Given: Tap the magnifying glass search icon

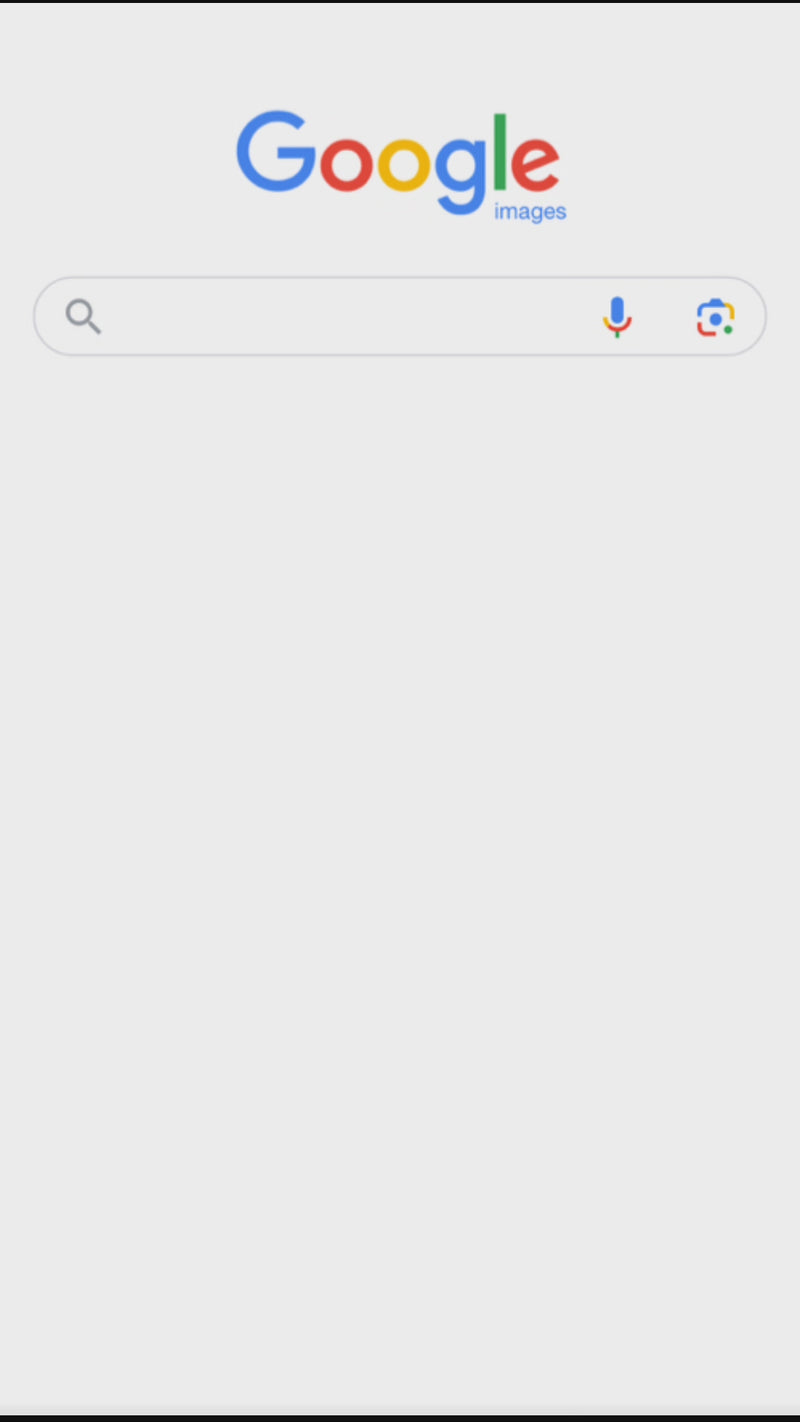Looking at the screenshot, I should pos(83,317).
